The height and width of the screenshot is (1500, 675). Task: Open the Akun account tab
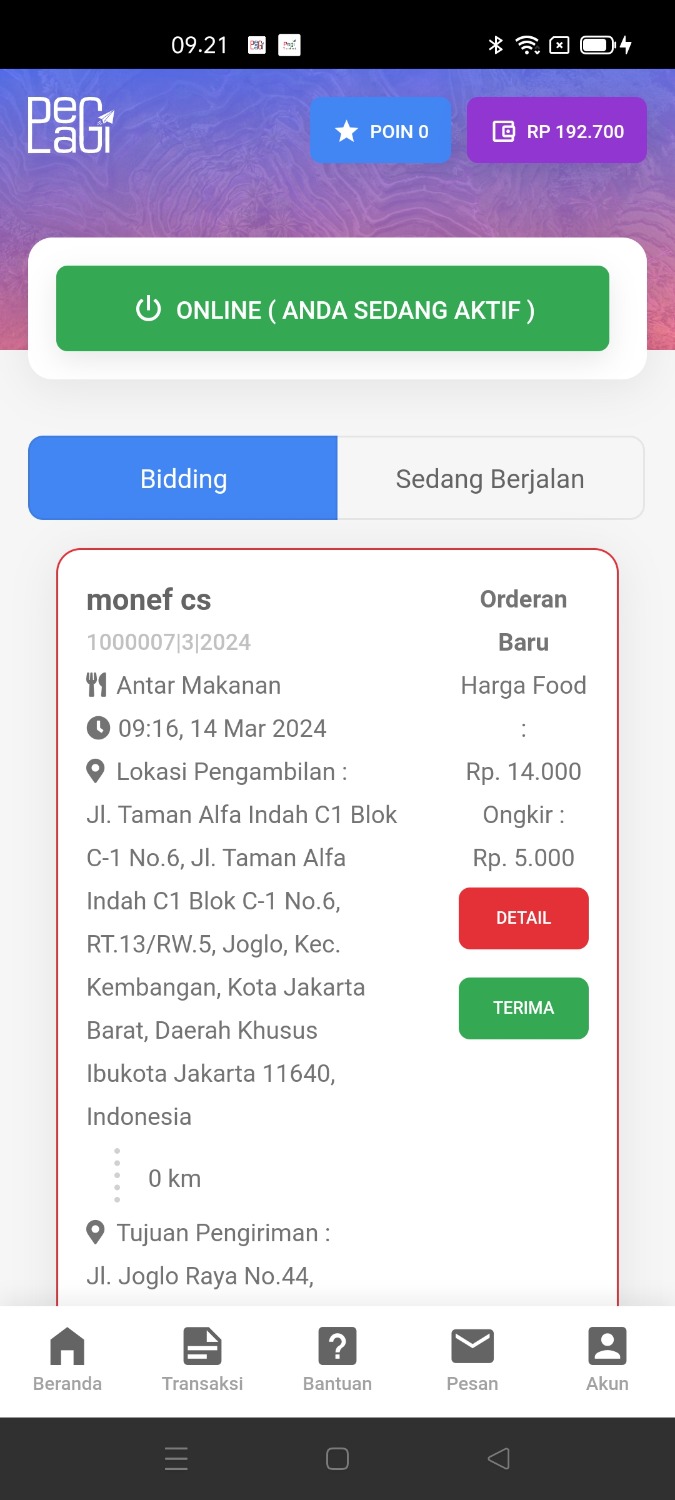coord(607,1360)
